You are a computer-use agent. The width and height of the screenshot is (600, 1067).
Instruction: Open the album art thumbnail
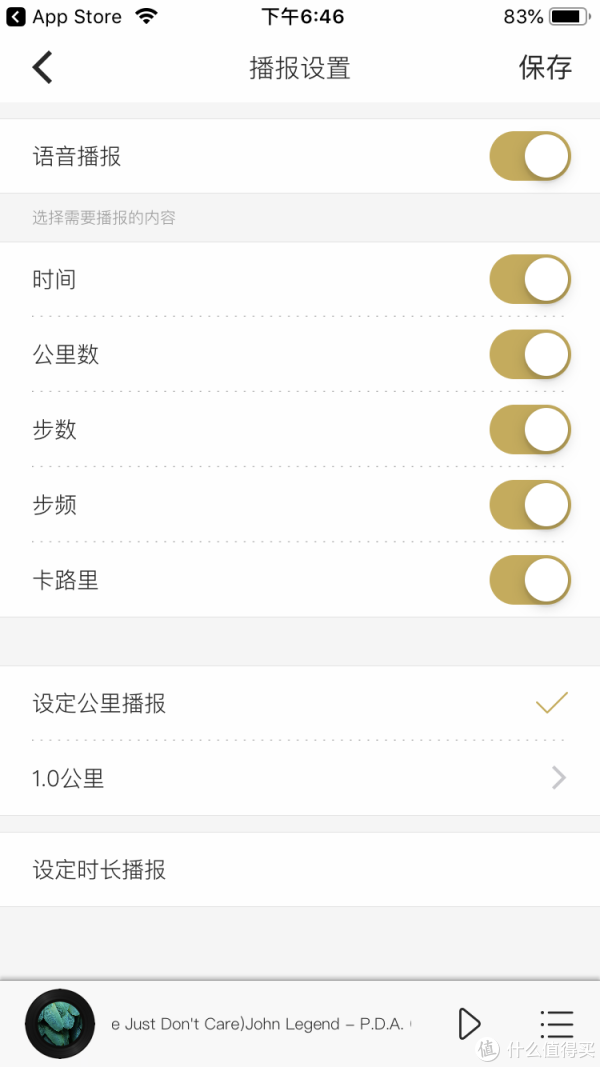[60, 1023]
